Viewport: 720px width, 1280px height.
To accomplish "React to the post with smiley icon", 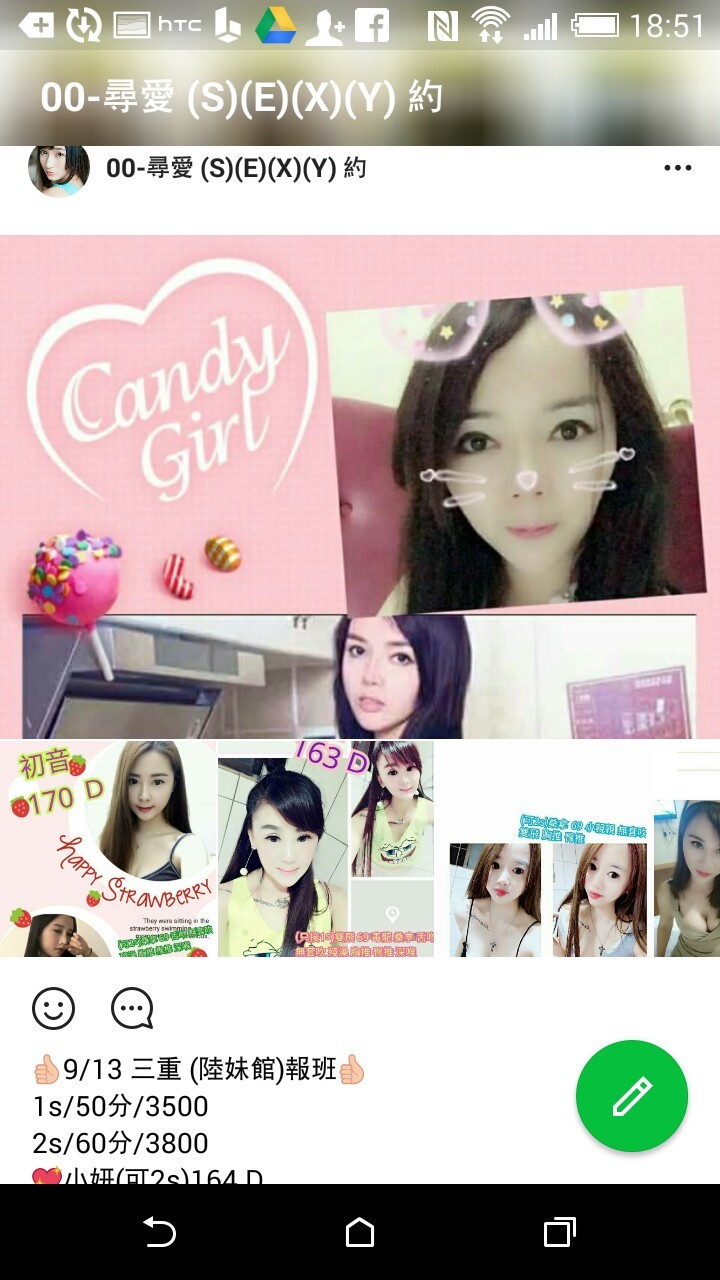I will click(x=54, y=1009).
